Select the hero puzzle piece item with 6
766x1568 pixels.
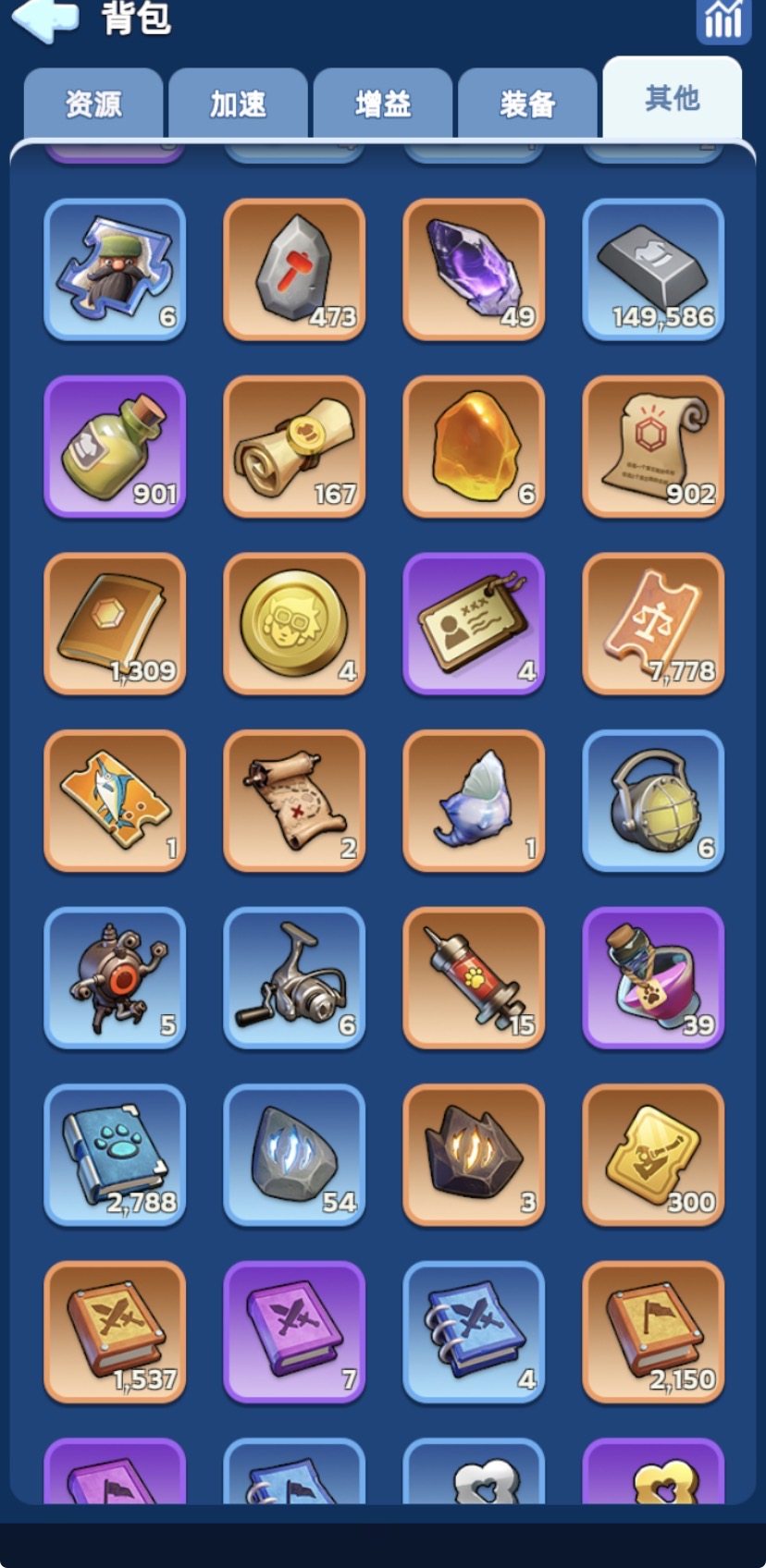point(115,269)
